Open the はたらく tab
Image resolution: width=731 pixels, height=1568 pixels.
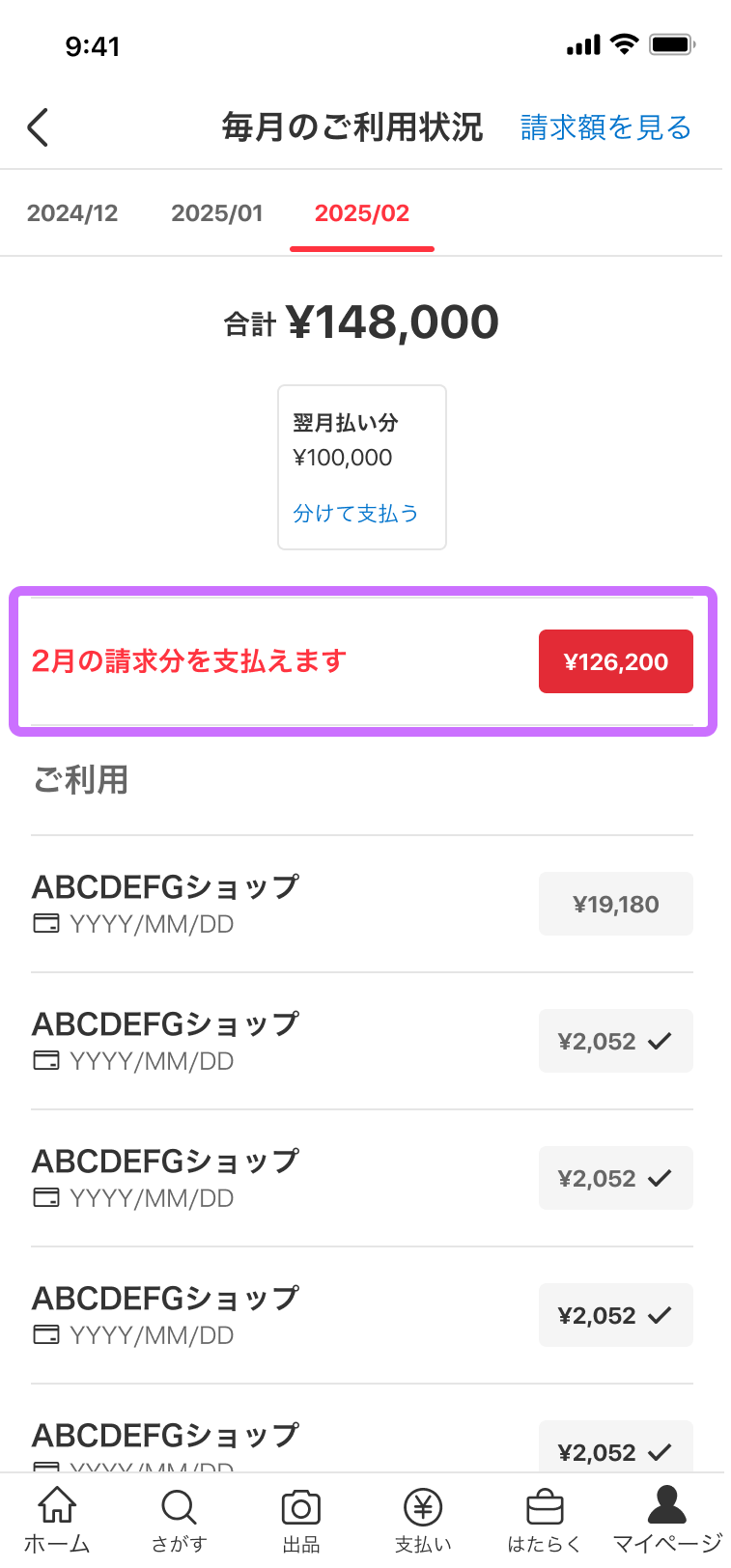[545, 1519]
